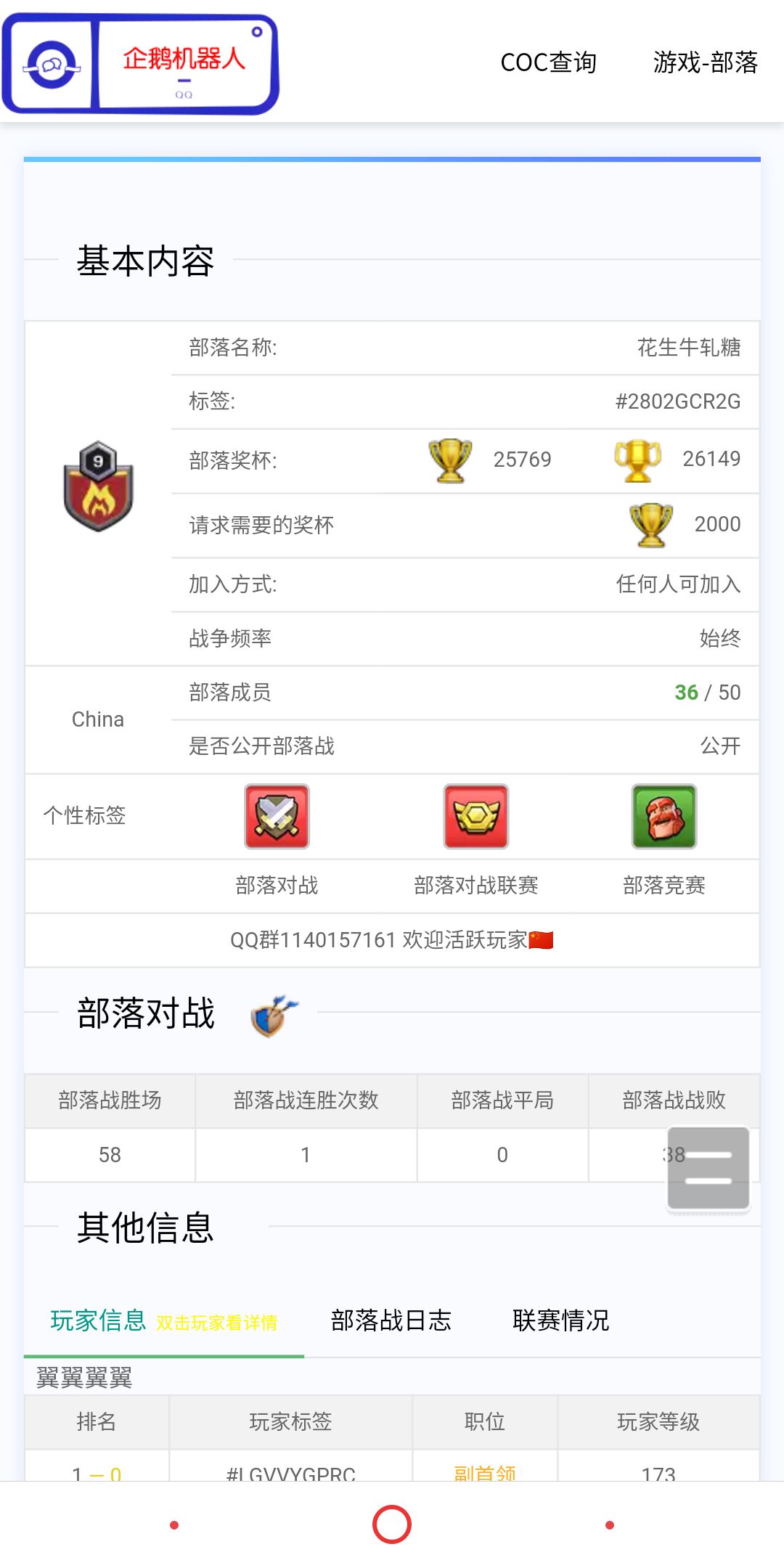
Task: Select the 部落对战 crossed-swords badge icon
Action: coord(277,816)
